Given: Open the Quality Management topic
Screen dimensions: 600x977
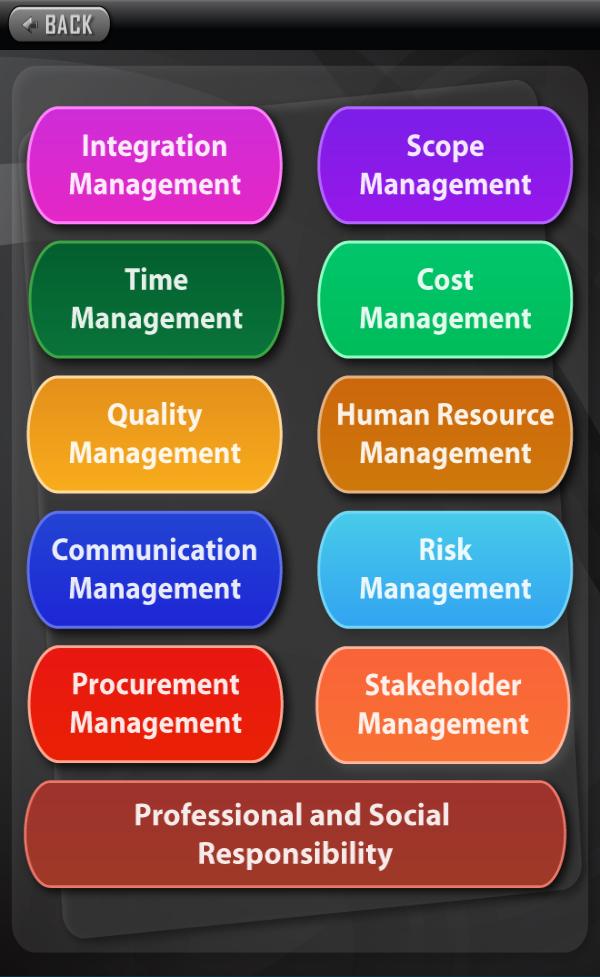Looking at the screenshot, I should [155, 434].
